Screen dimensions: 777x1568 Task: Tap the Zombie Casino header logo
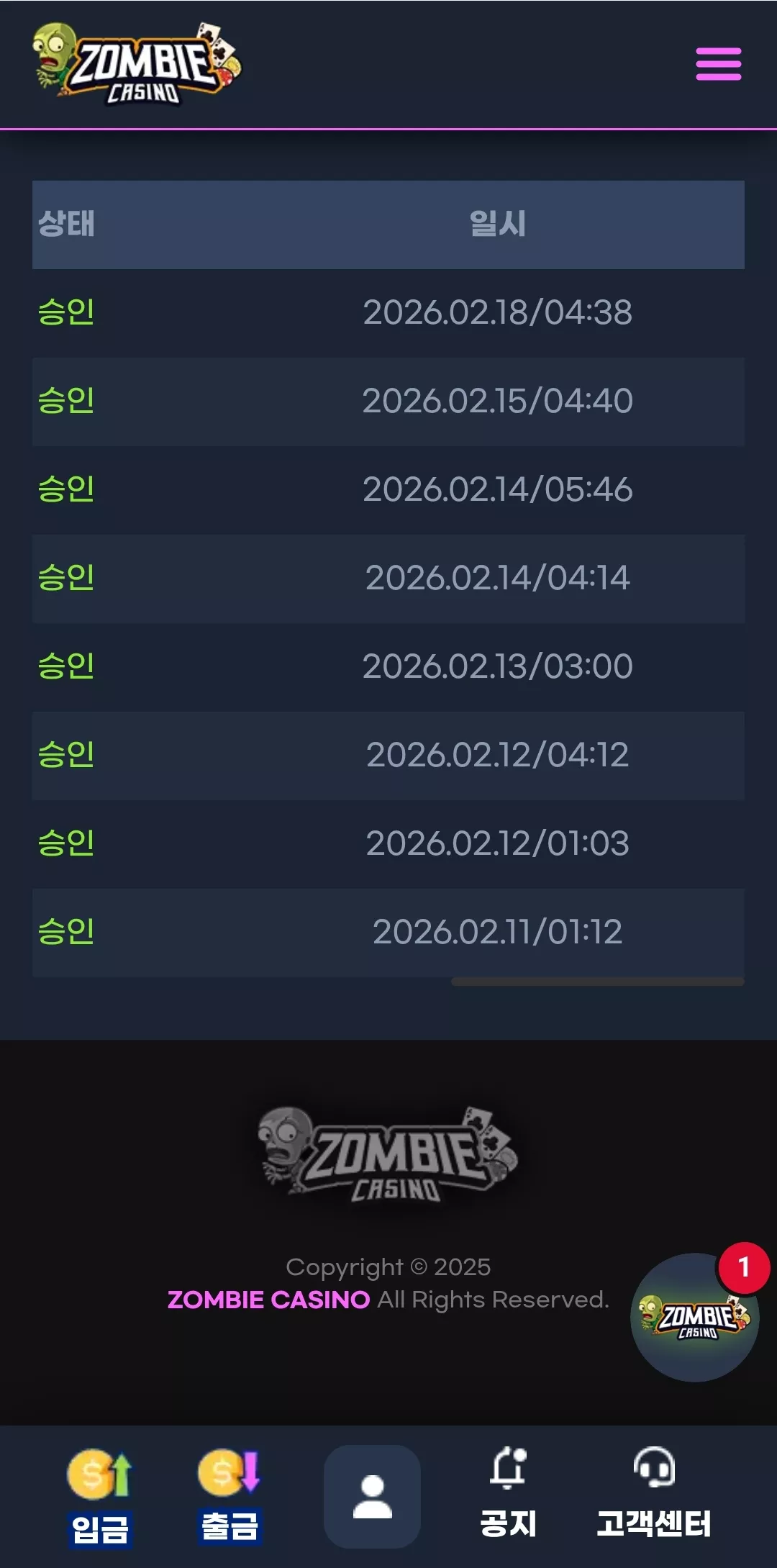pyautogui.click(x=137, y=64)
